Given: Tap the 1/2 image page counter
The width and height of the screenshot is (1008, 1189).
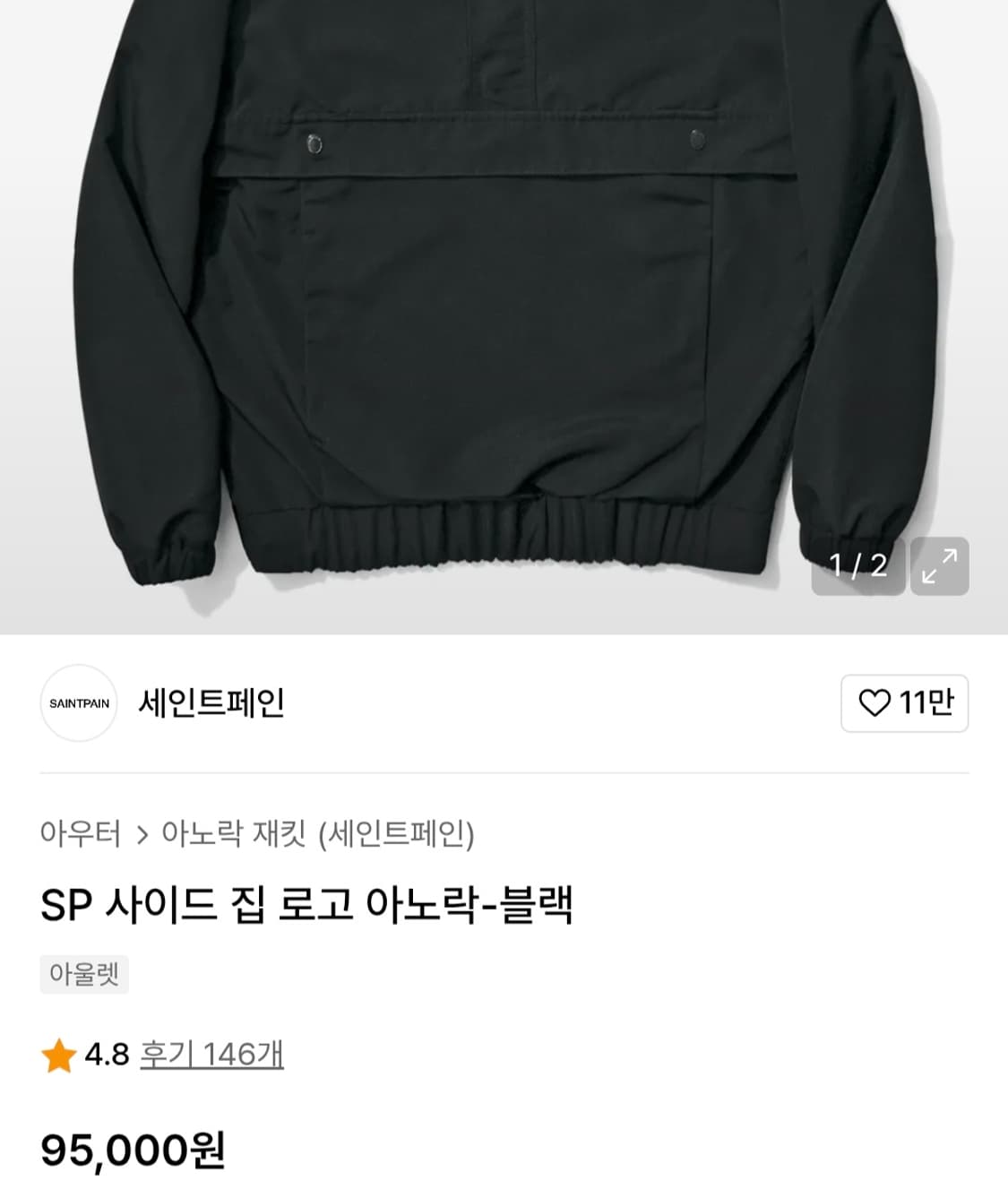Looking at the screenshot, I should coord(857,563).
